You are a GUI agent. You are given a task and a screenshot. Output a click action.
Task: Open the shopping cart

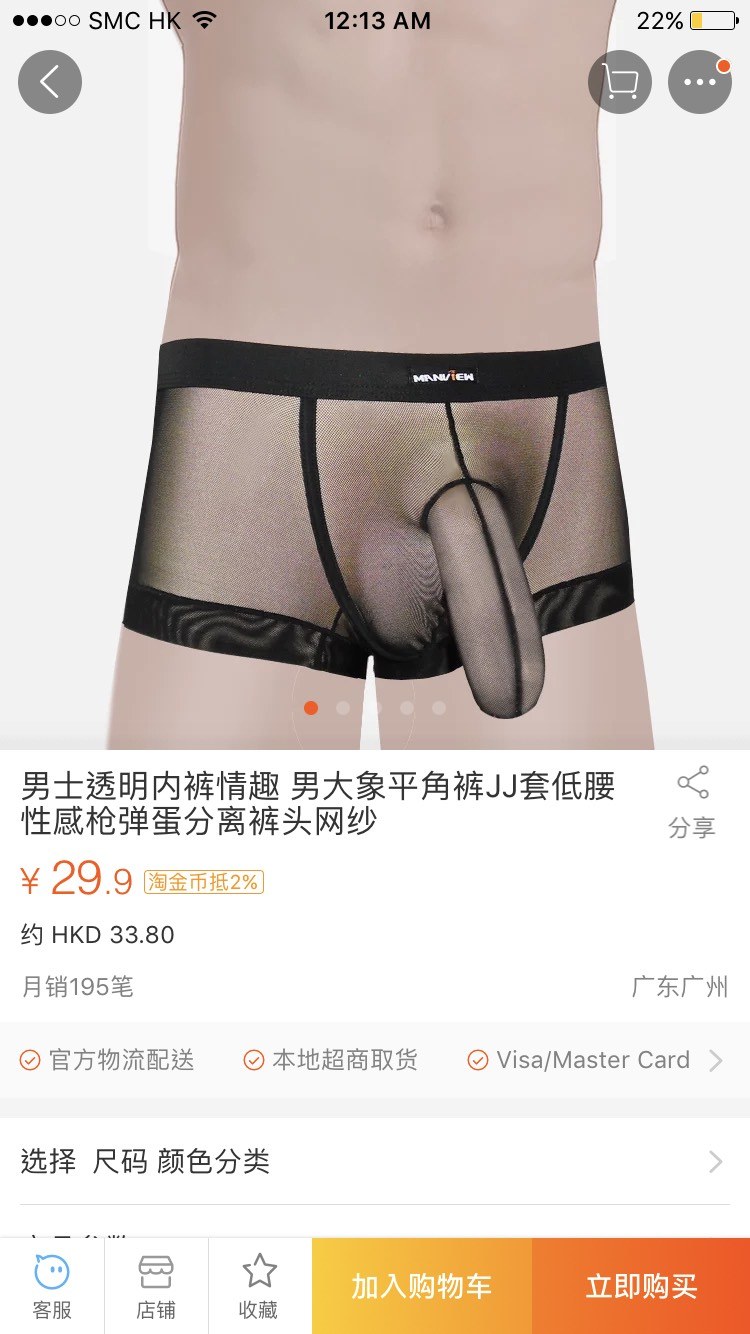click(620, 82)
